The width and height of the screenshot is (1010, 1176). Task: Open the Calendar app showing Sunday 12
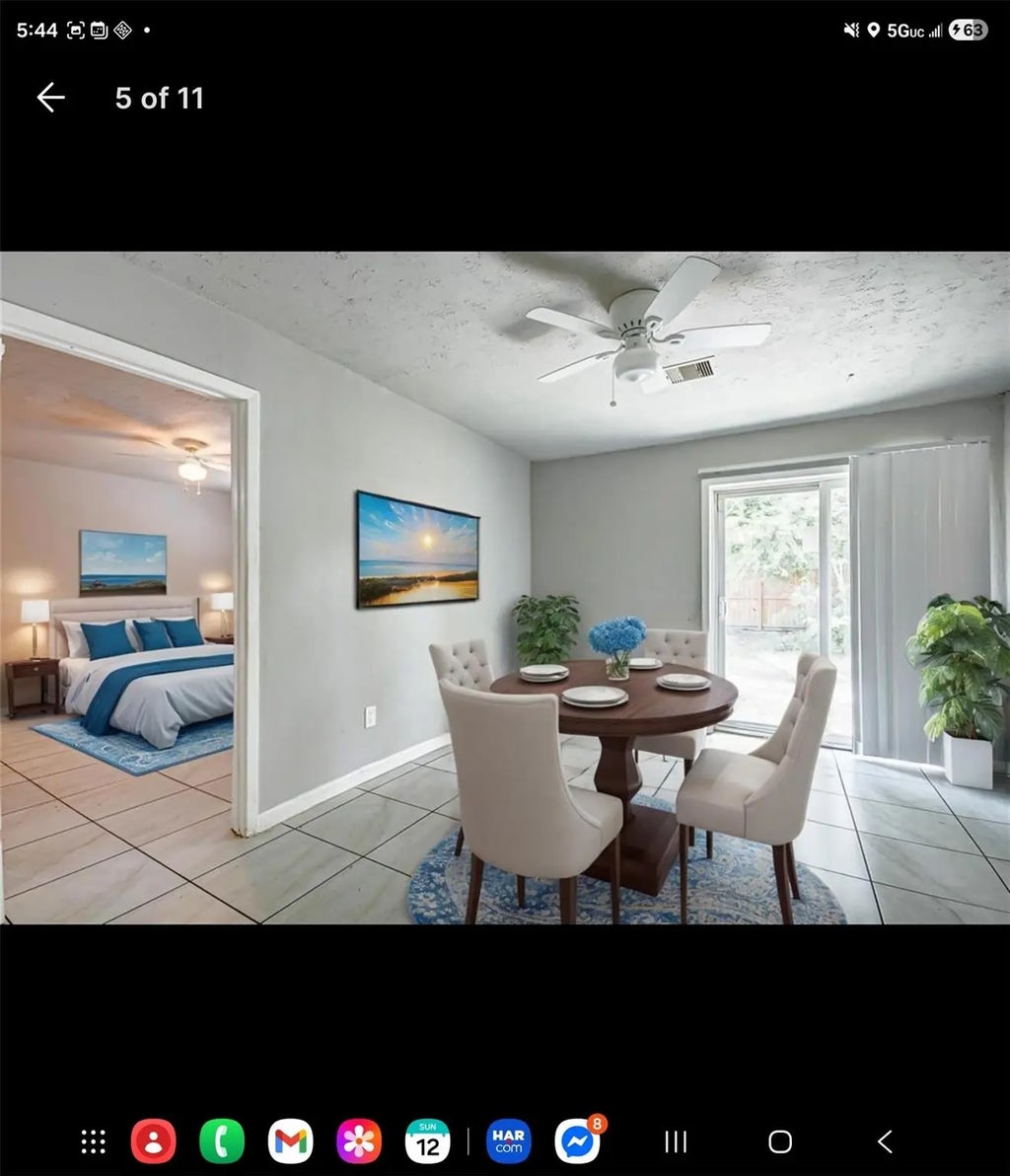[427, 1141]
